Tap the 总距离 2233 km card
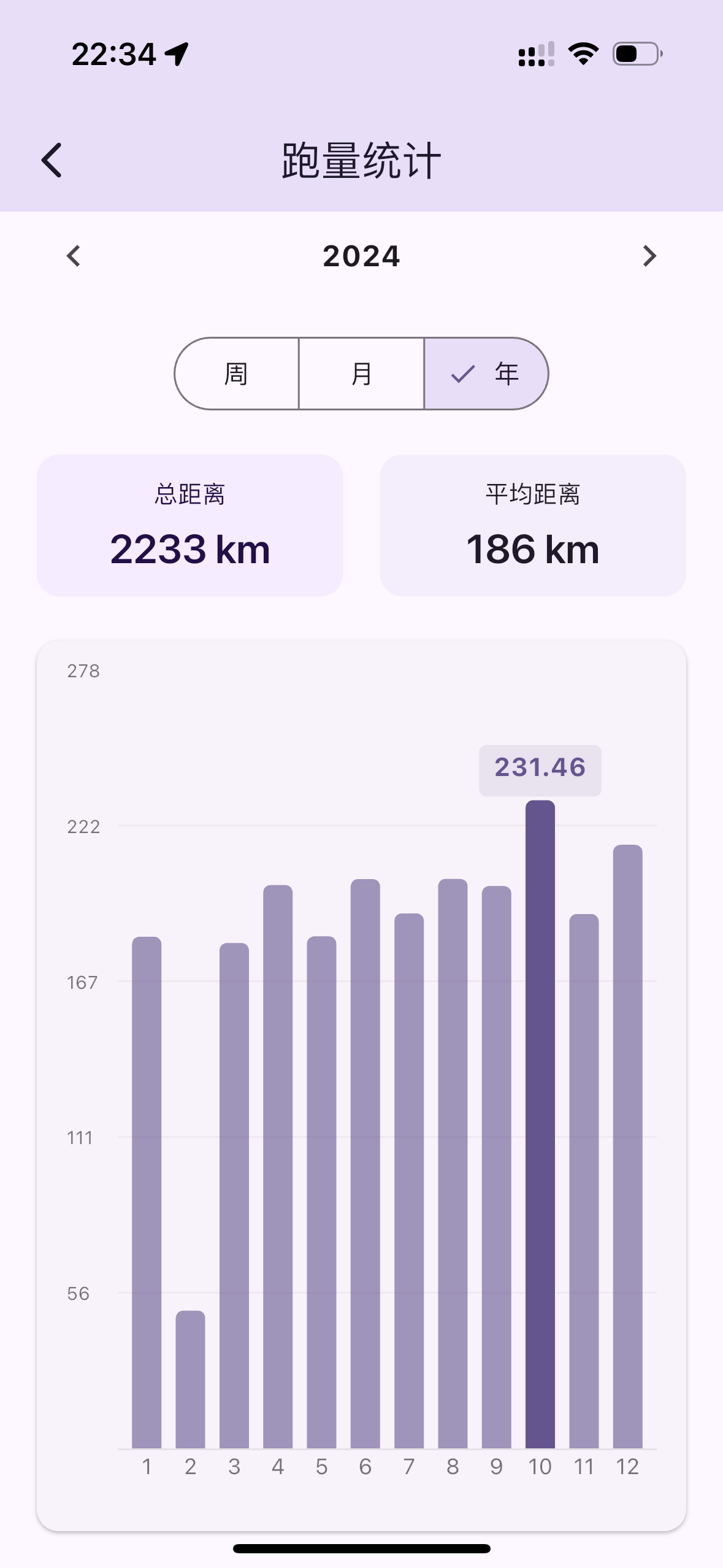This screenshot has height=1568, width=723. coord(189,525)
